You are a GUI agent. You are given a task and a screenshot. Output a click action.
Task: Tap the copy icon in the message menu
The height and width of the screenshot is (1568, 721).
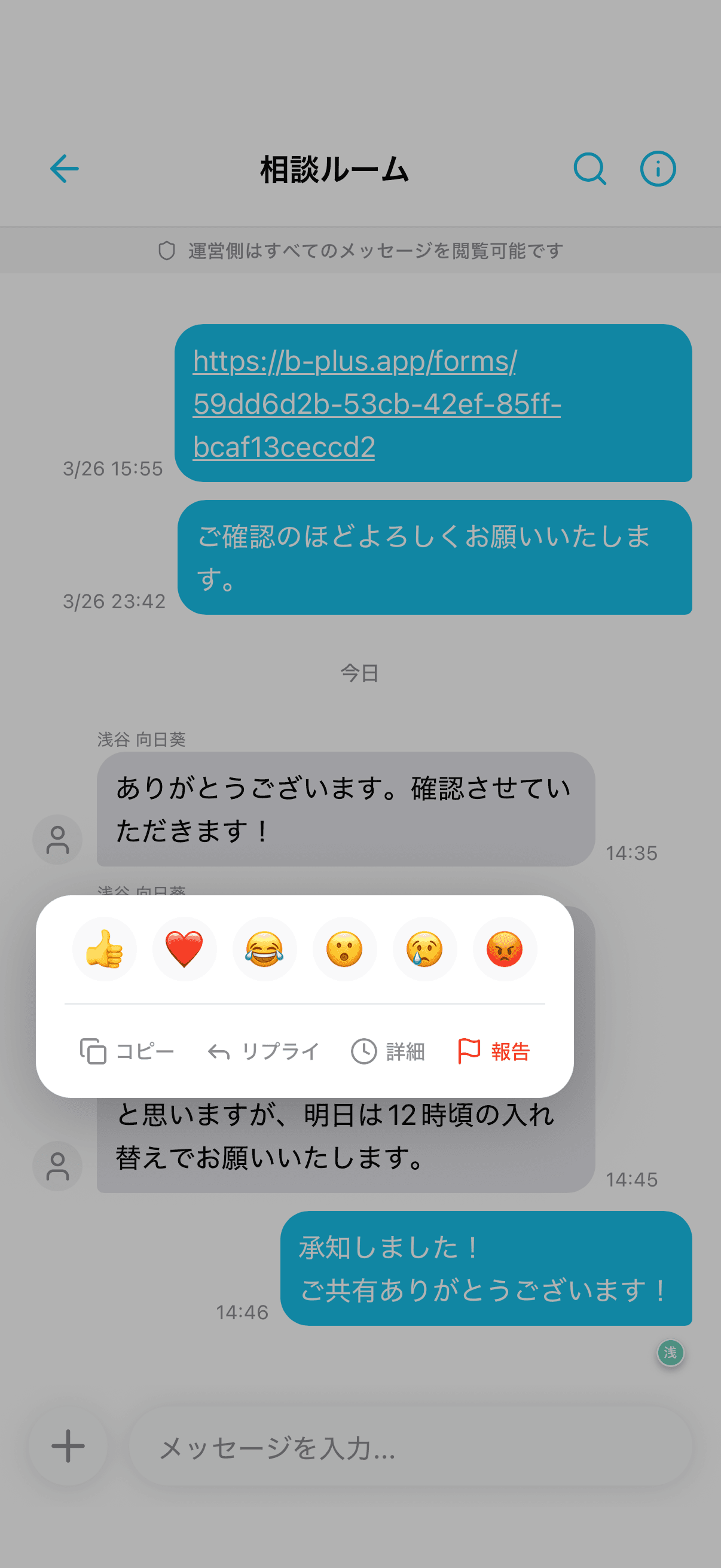click(x=93, y=1050)
